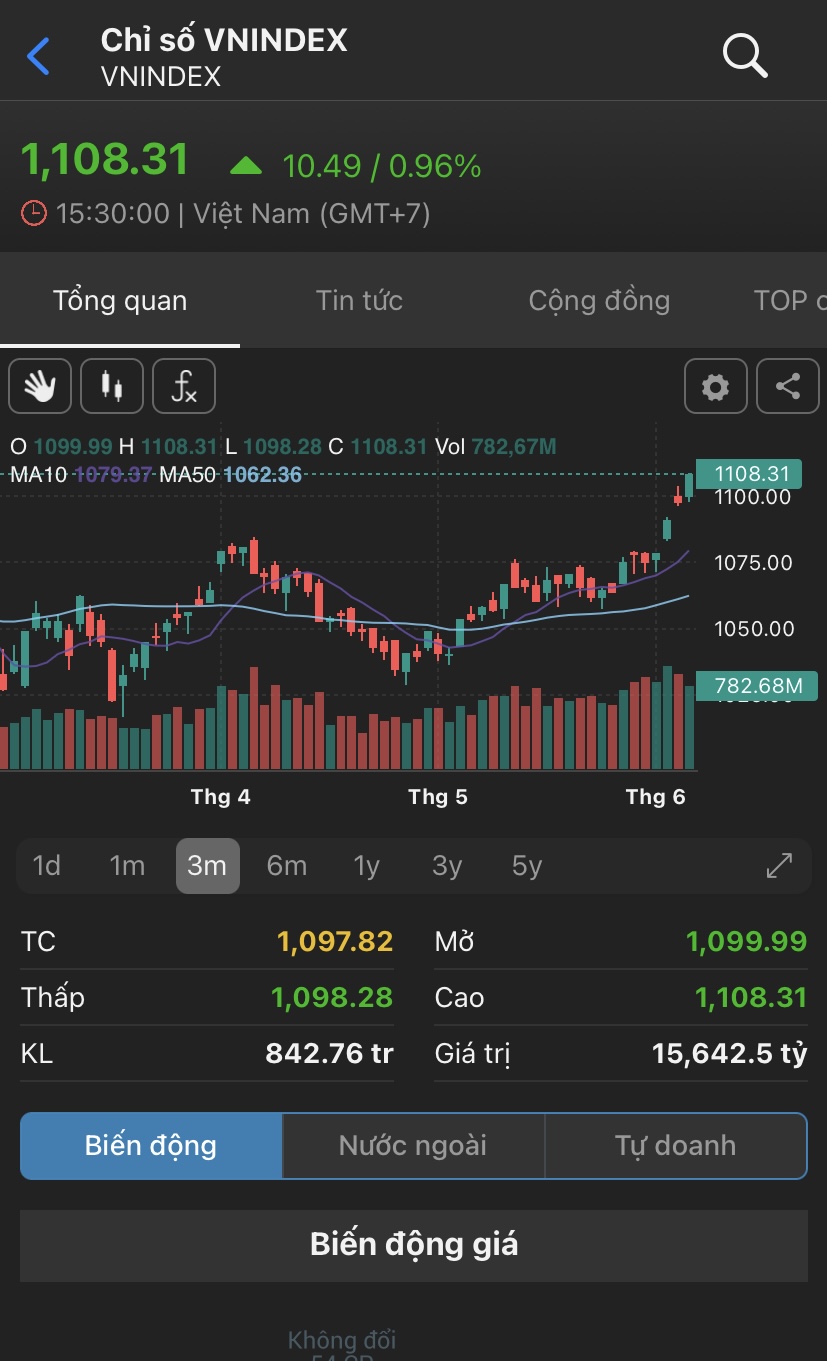Show the 5y chart period
The height and width of the screenshot is (1361, 827).
[x=527, y=865]
